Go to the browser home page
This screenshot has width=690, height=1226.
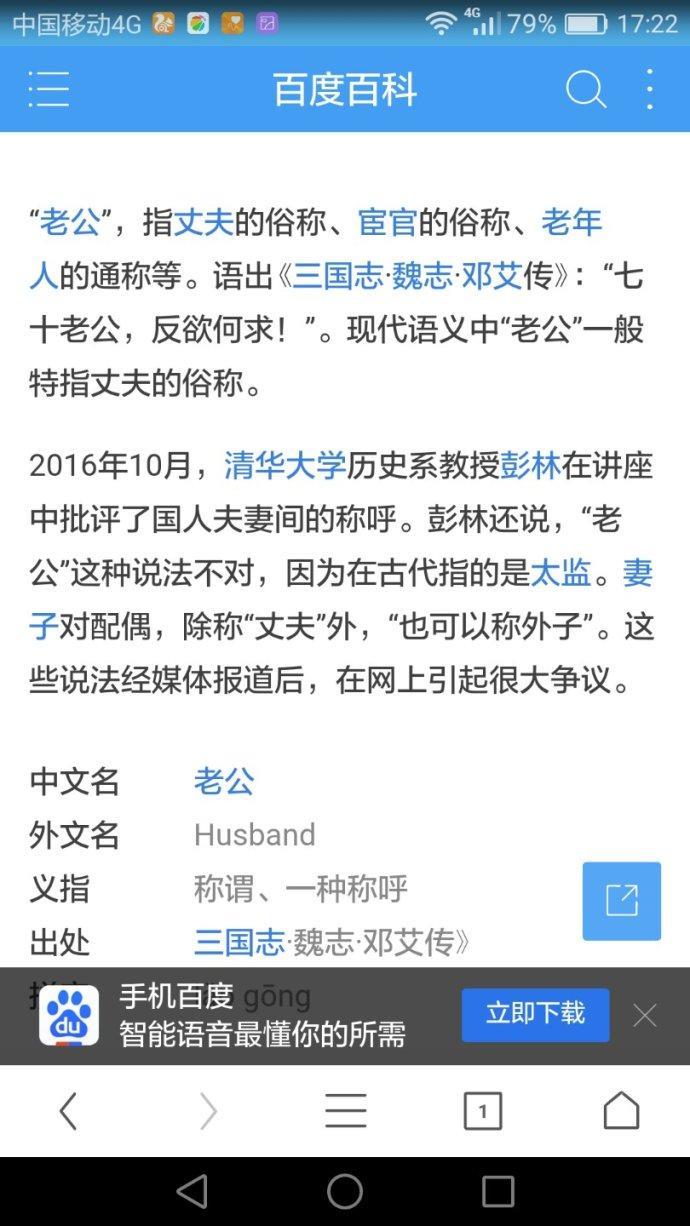point(621,1110)
